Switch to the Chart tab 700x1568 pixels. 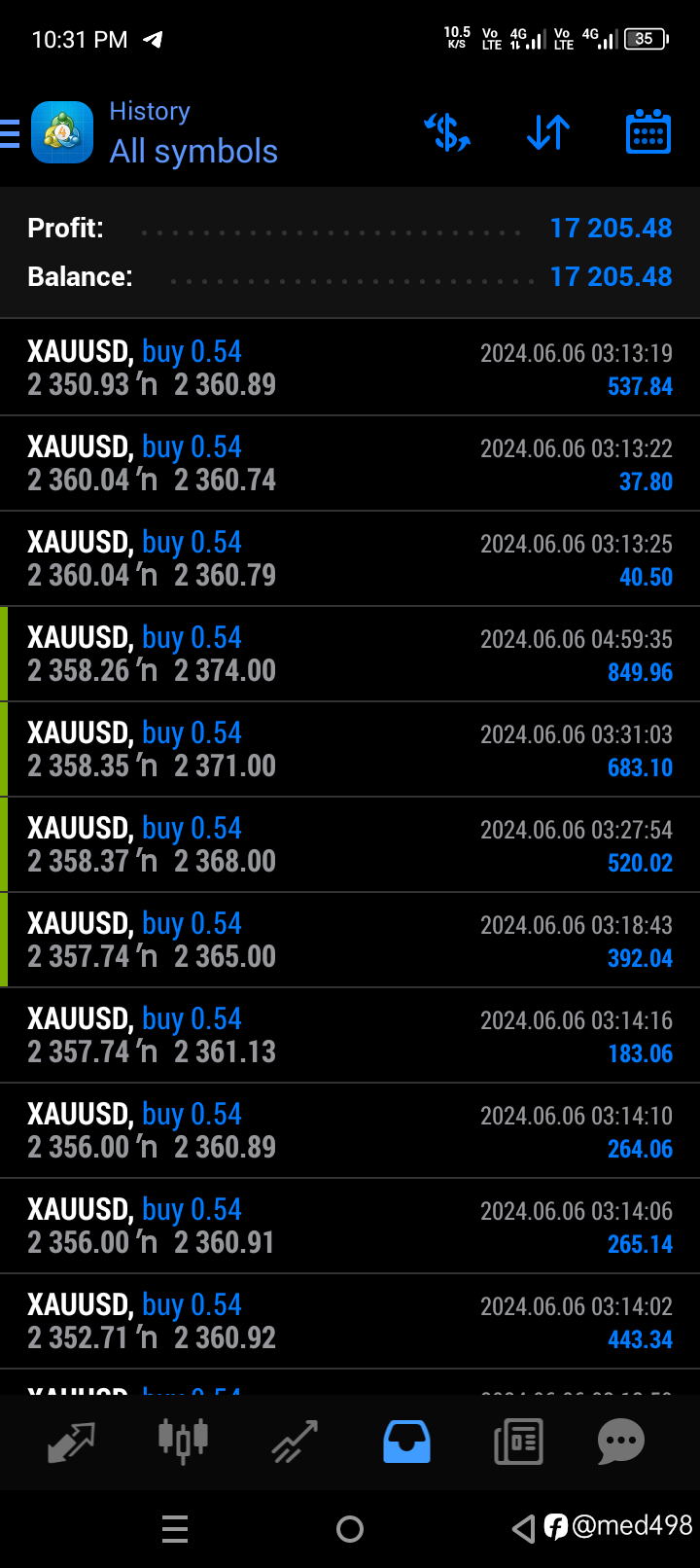pyautogui.click(x=183, y=1442)
